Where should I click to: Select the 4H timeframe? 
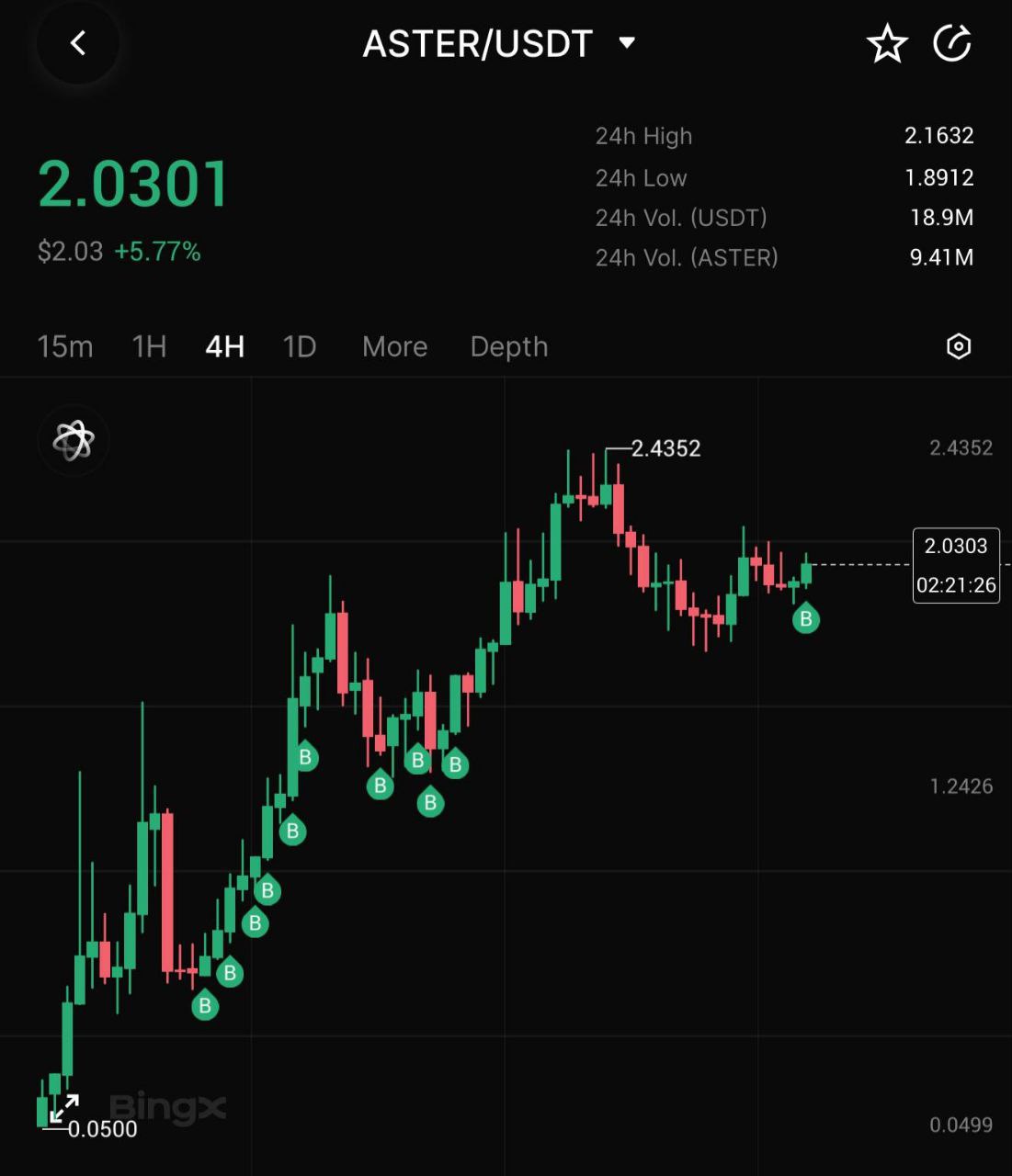click(x=224, y=346)
